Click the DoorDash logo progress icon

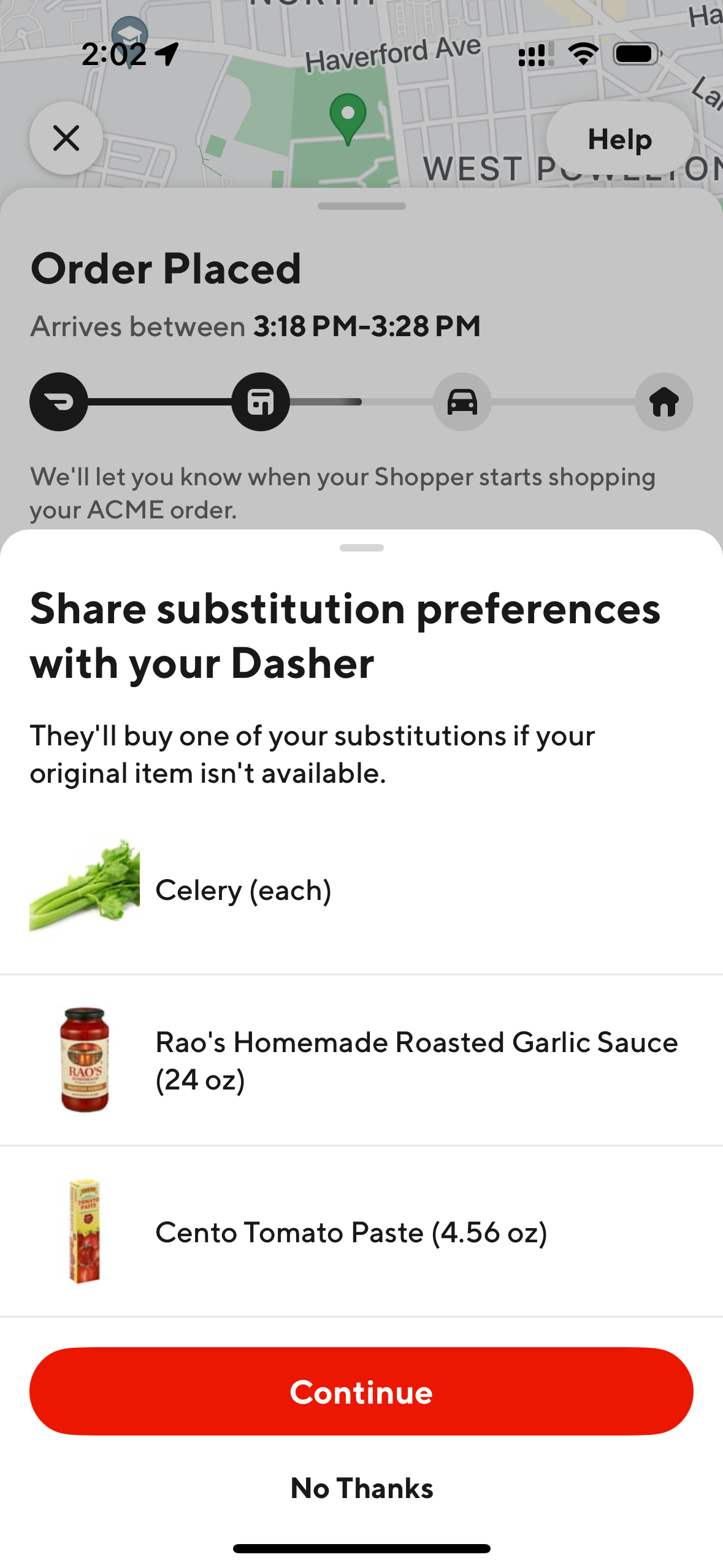(58, 402)
